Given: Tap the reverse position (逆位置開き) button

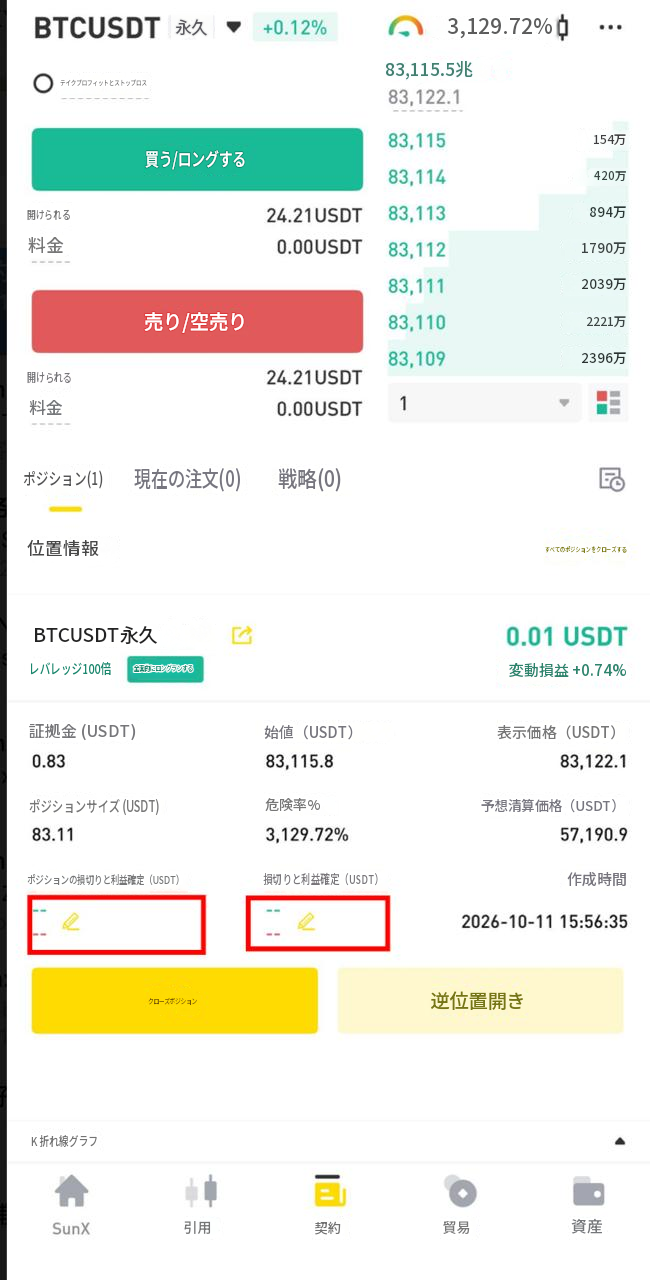Looking at the screenshot, I should (x=480, y=1000).
